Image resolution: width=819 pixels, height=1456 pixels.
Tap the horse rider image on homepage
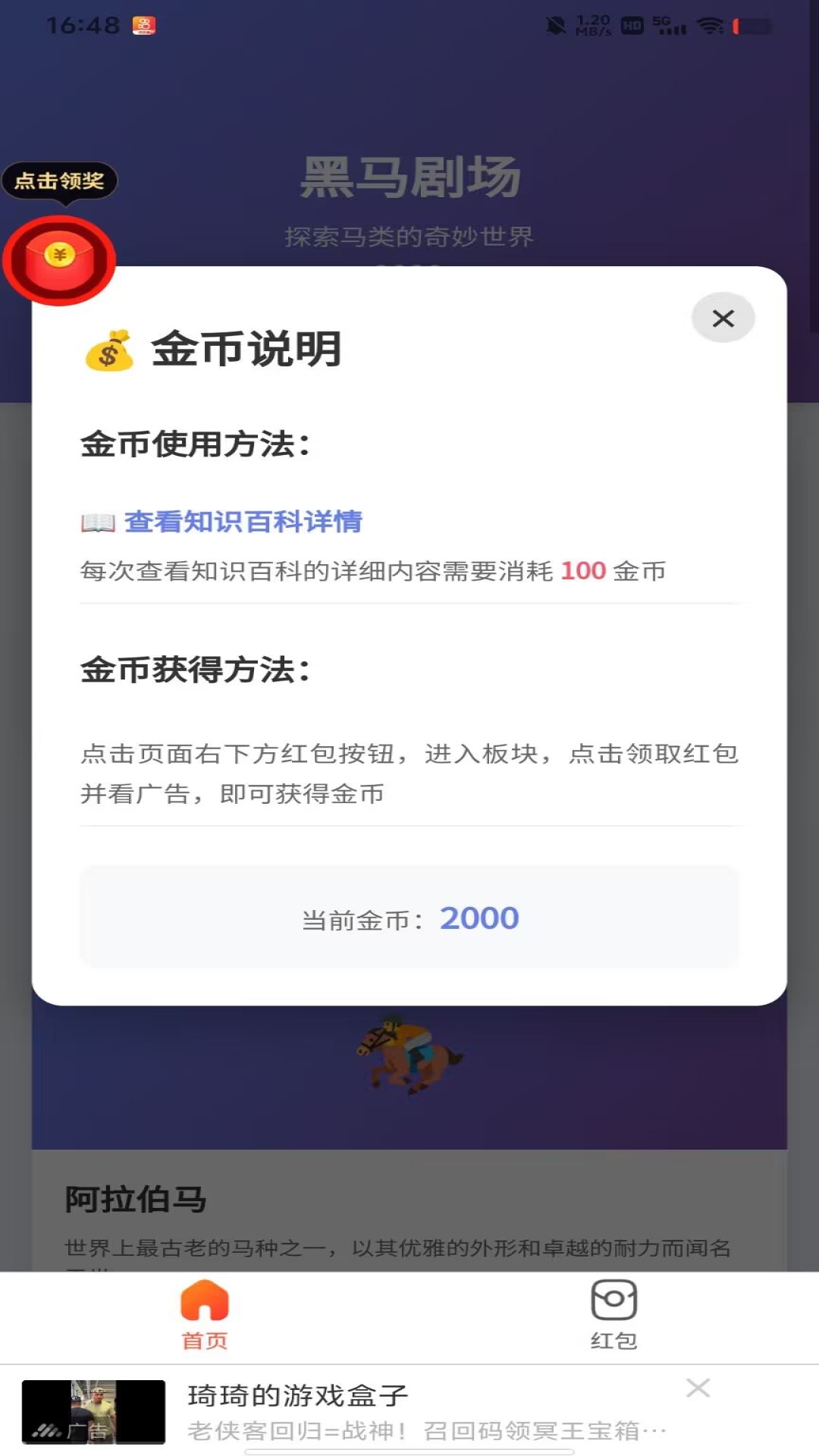point(409,1053)
